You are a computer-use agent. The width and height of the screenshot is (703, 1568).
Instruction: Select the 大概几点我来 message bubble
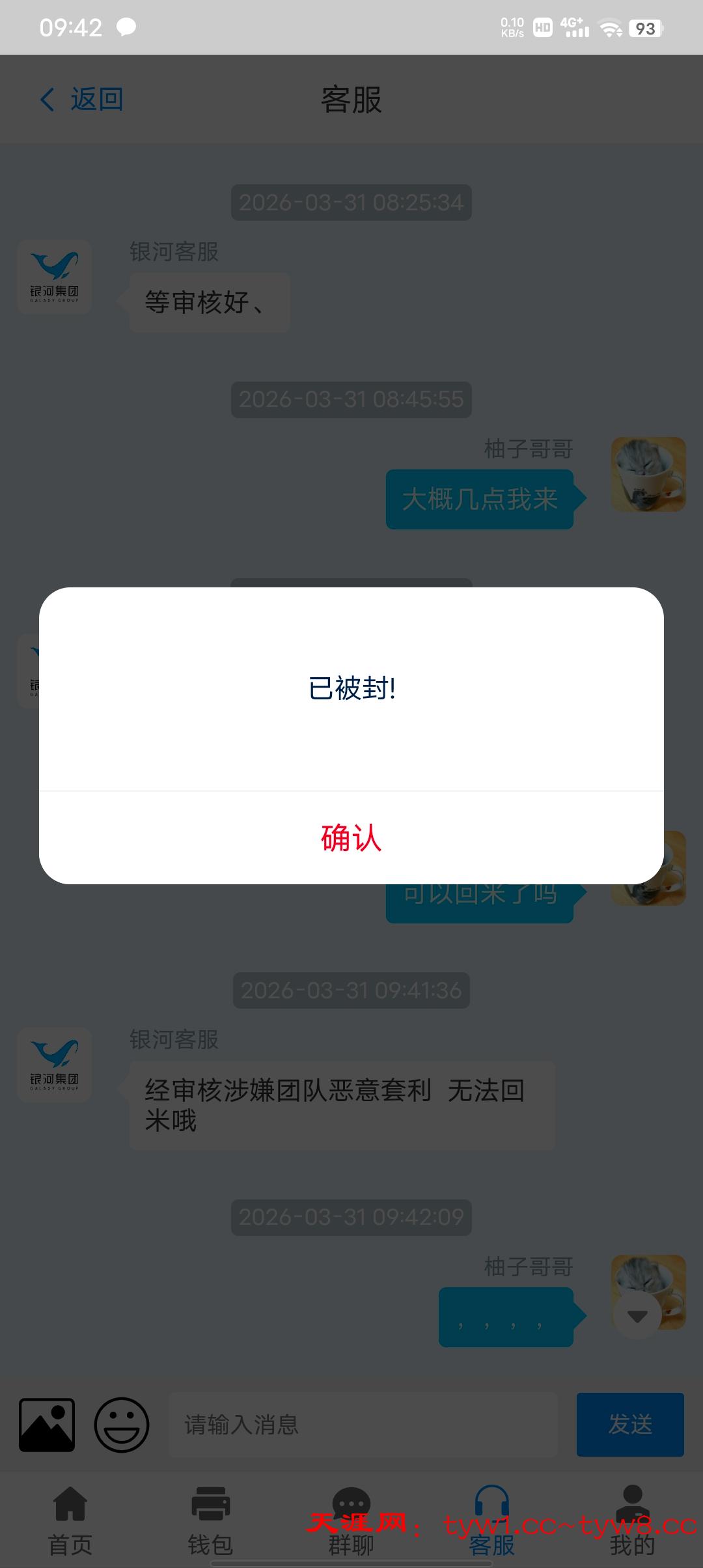tap(480, 498)
